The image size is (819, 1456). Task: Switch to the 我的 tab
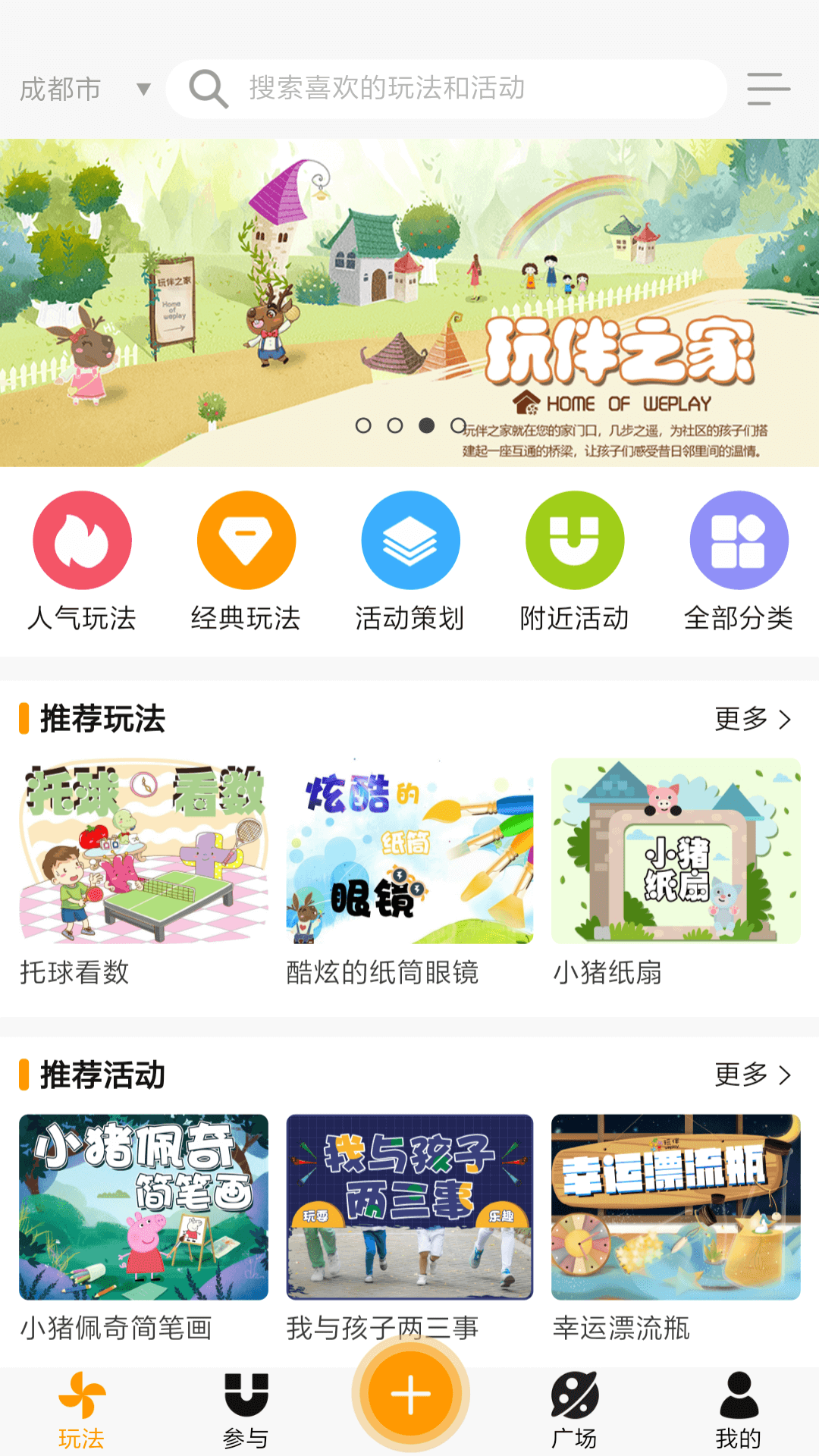click(x=738, y=1410)
